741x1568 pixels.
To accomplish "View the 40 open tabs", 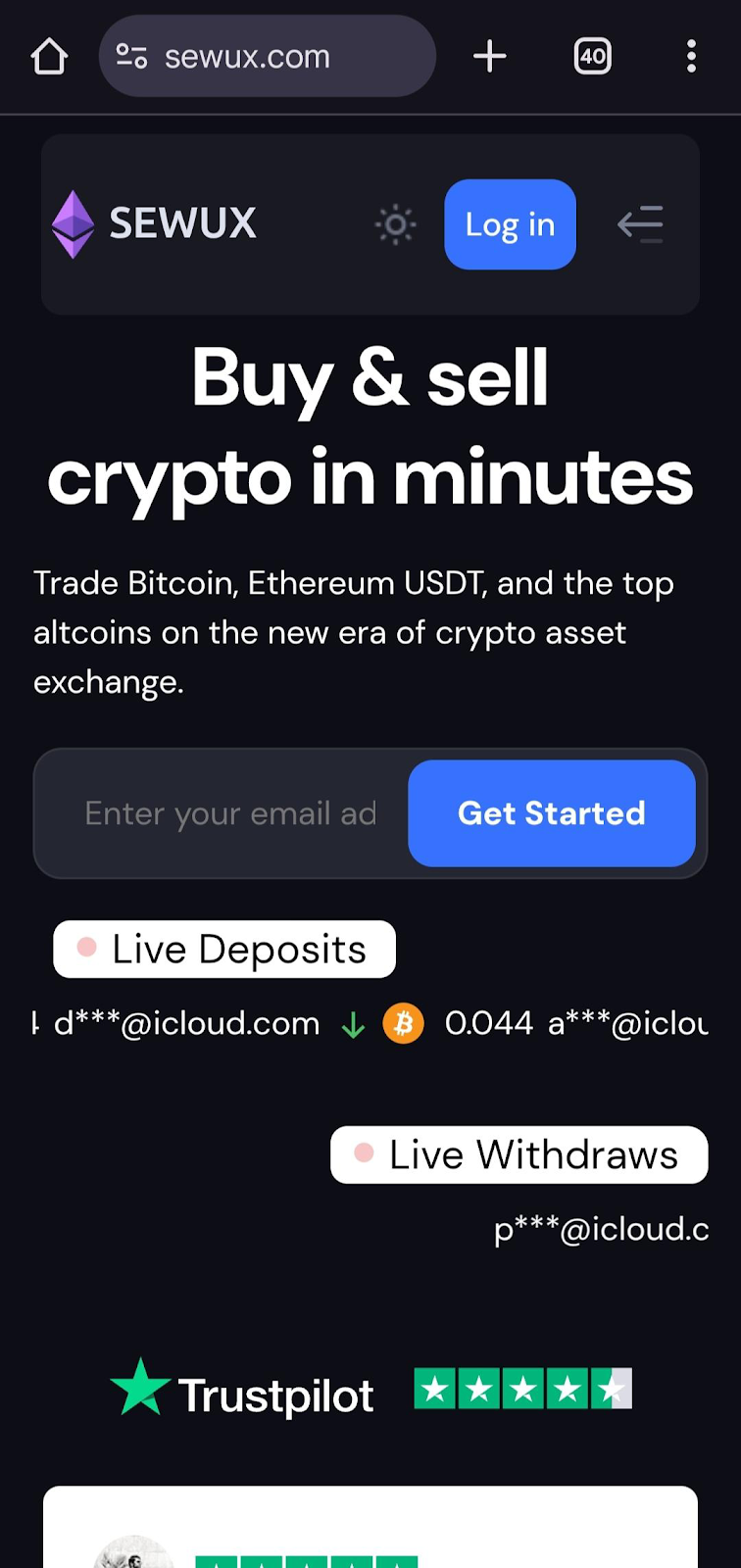I will (x=592, y=57).
